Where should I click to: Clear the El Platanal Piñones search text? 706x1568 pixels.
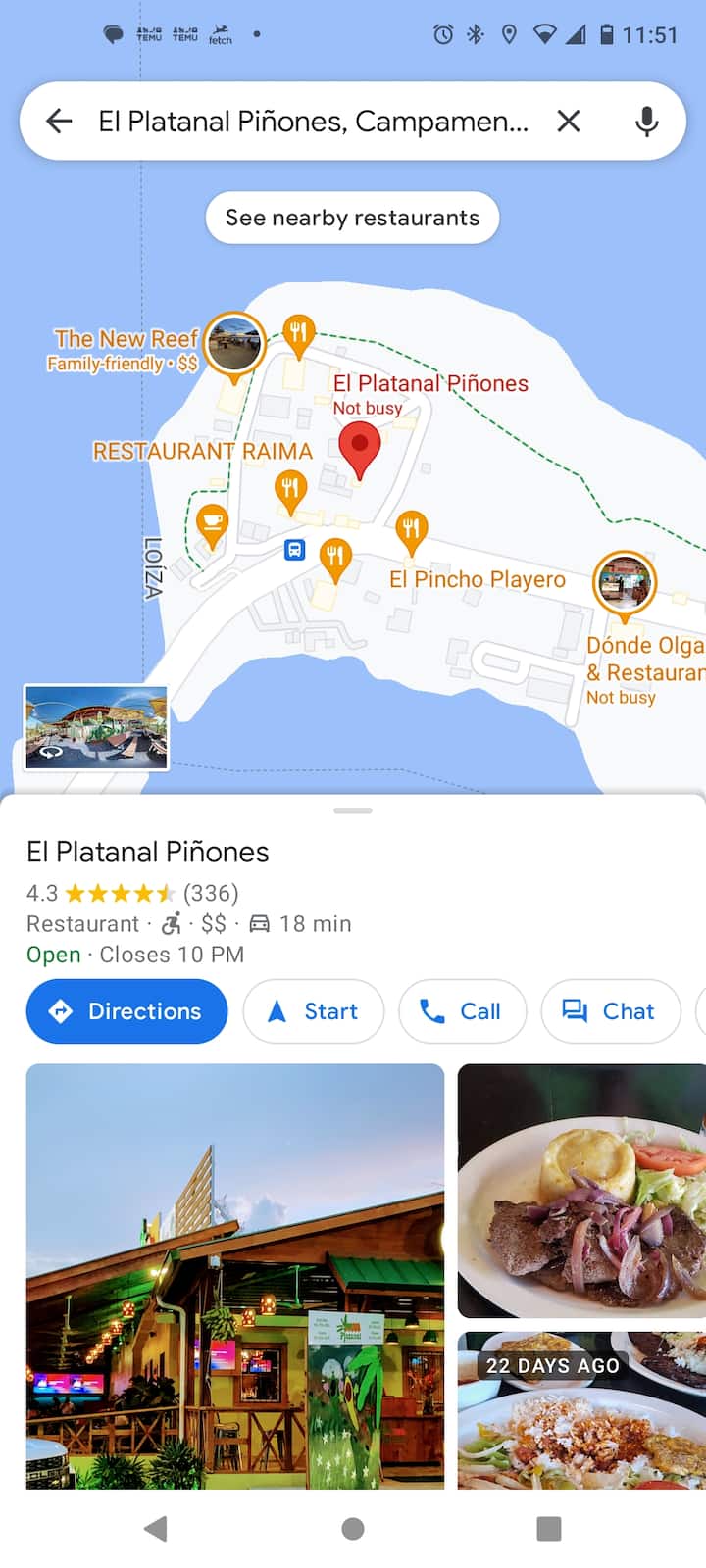coord(569,122)
